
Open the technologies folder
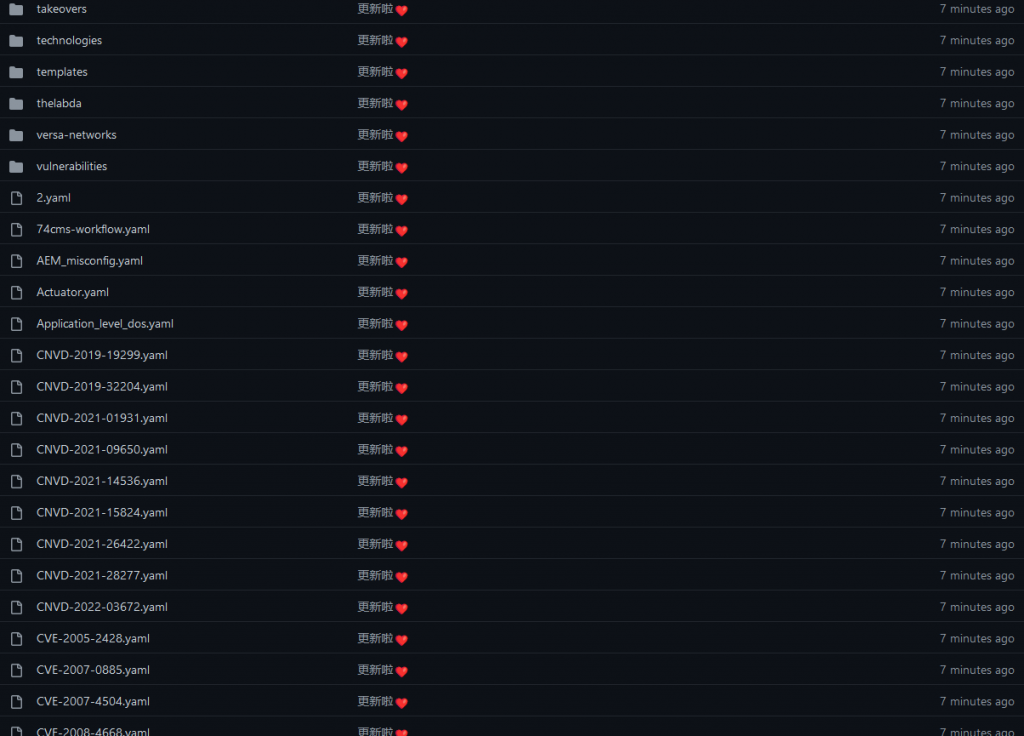click(x=69, y=40)
